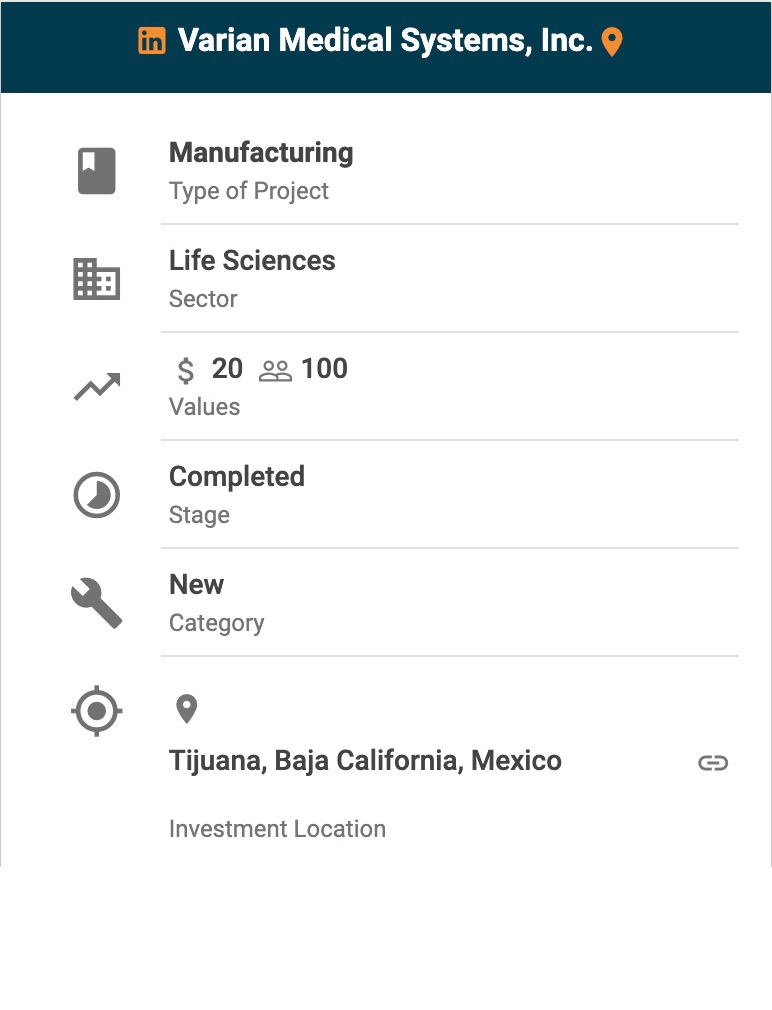
Task: Tap the orange location pin beside company name
Action: 612,42
